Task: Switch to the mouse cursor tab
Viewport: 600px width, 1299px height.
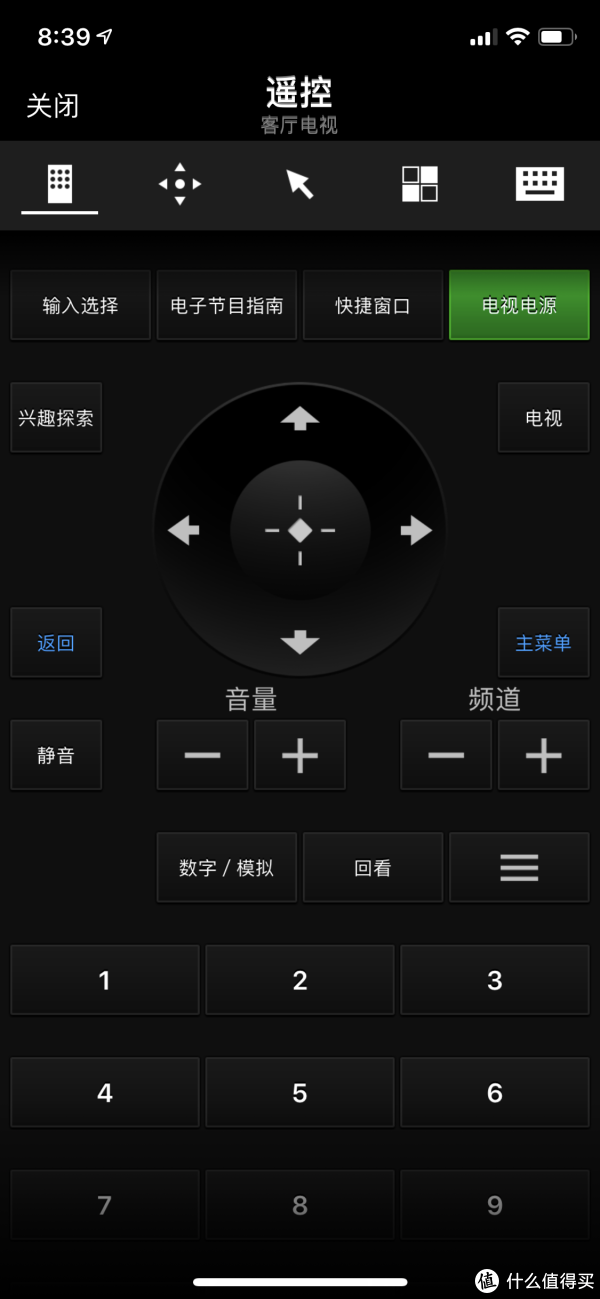Action: 300,184
